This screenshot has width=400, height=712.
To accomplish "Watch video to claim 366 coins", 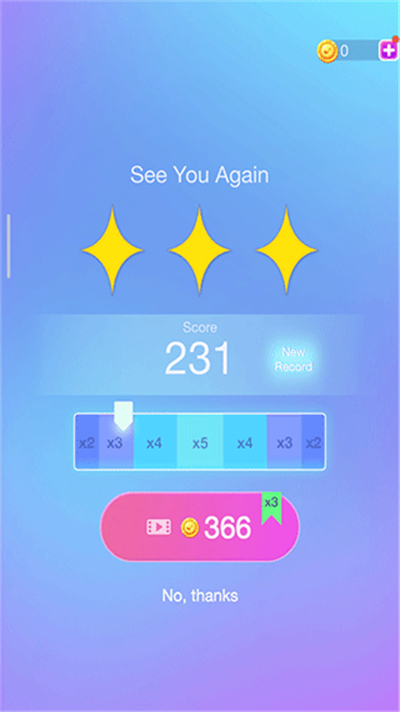I will [200, 527].
